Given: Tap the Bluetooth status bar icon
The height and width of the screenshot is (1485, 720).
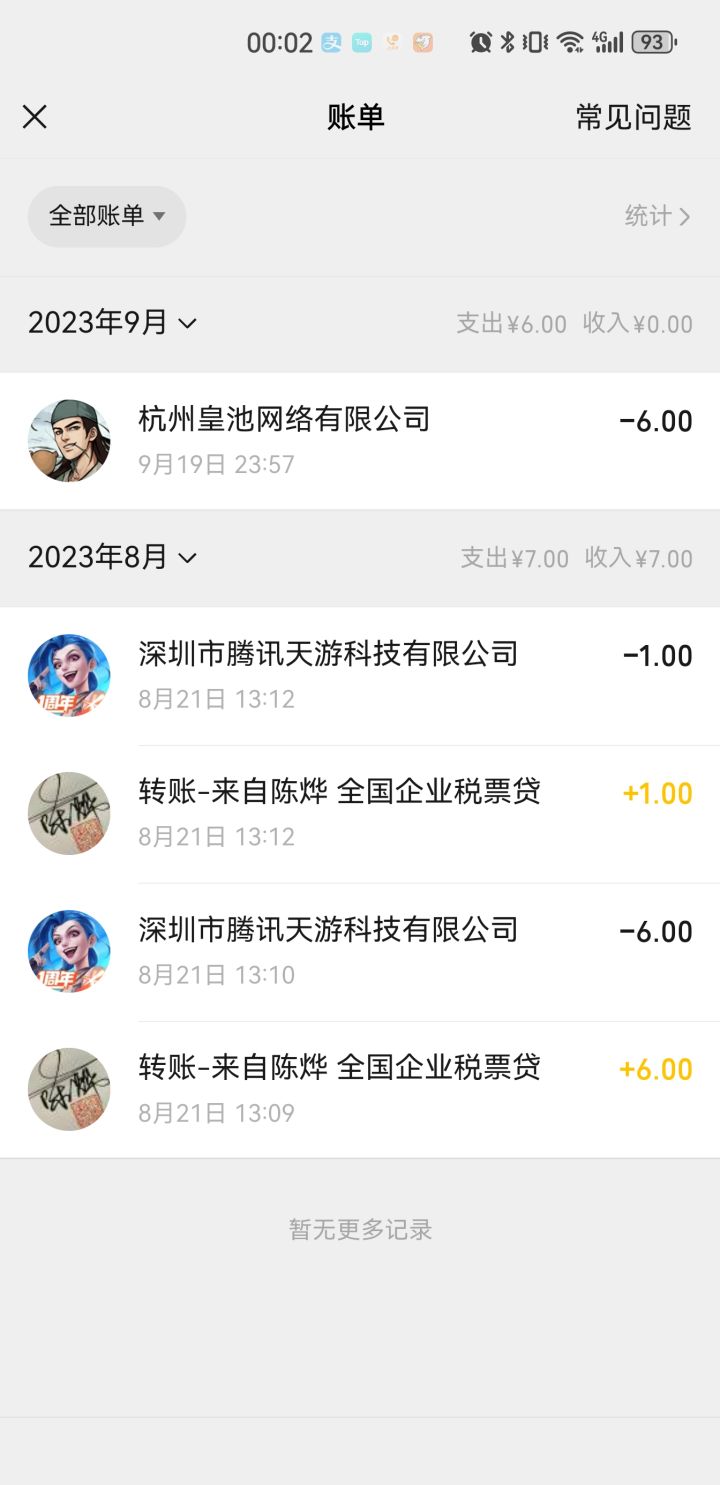Looking at the screenshot, I should pos(509,42).
